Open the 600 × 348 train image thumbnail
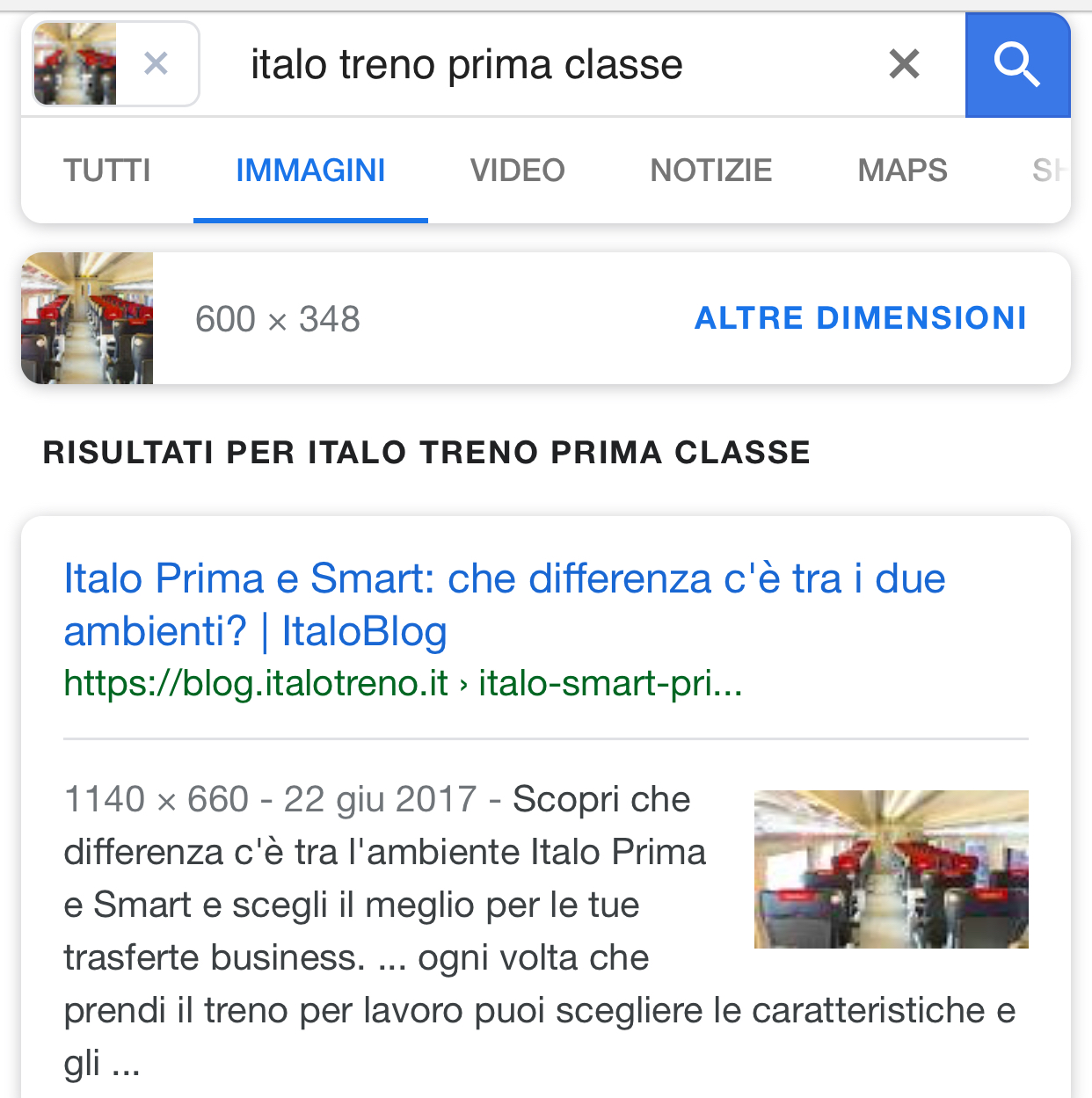1092x1098 pixels. point(87,318)
